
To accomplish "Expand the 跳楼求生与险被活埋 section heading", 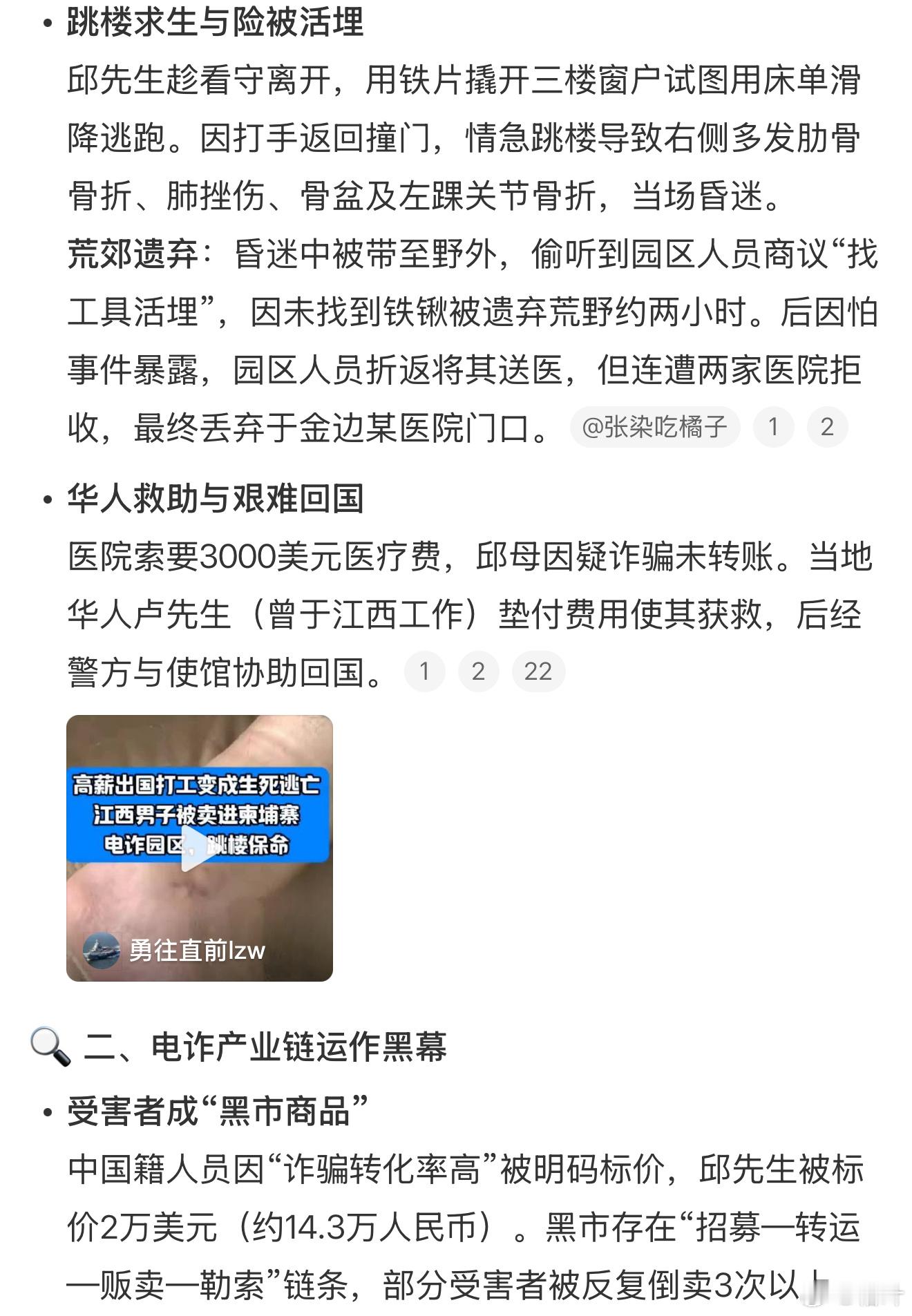I will click(x=214, y=21).
